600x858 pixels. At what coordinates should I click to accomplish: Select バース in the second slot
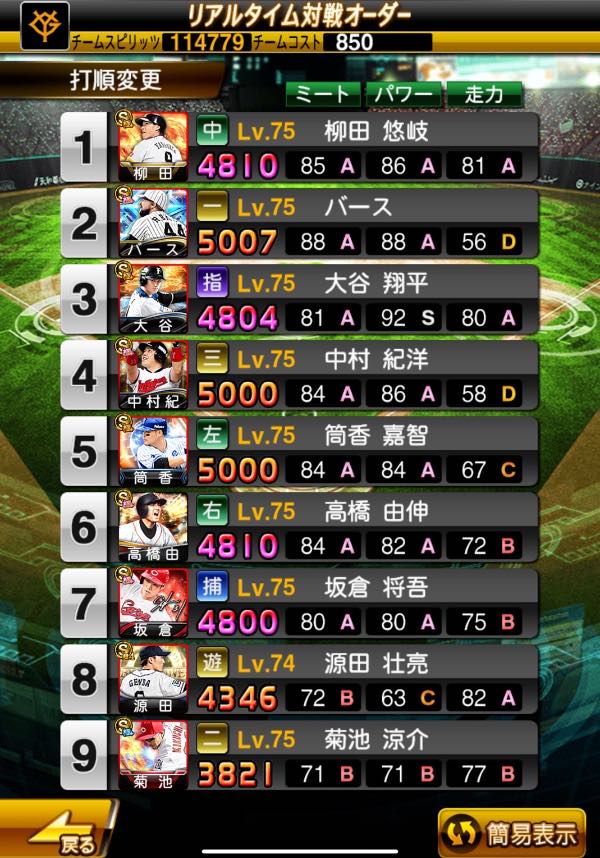(299, 223)
